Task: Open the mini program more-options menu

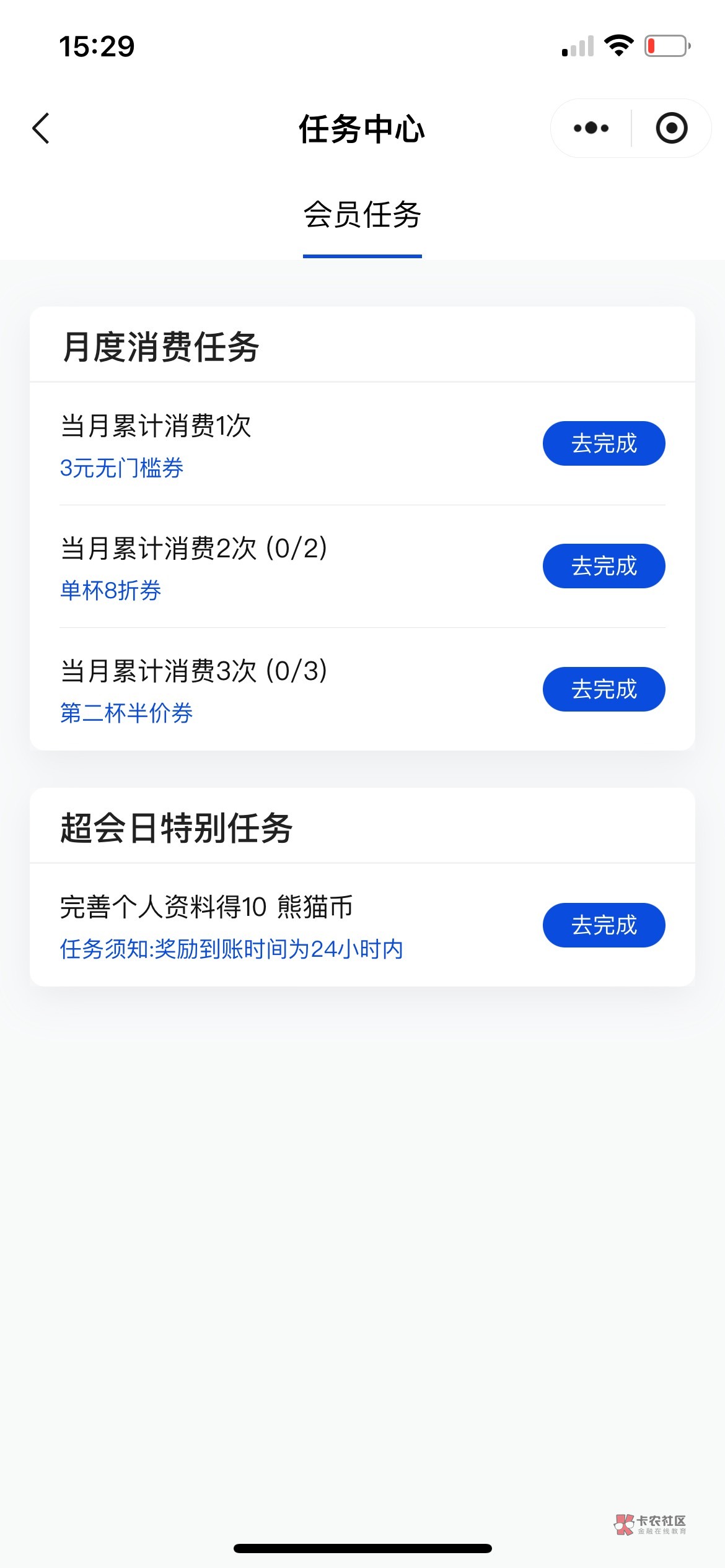Action: point(591,129)
